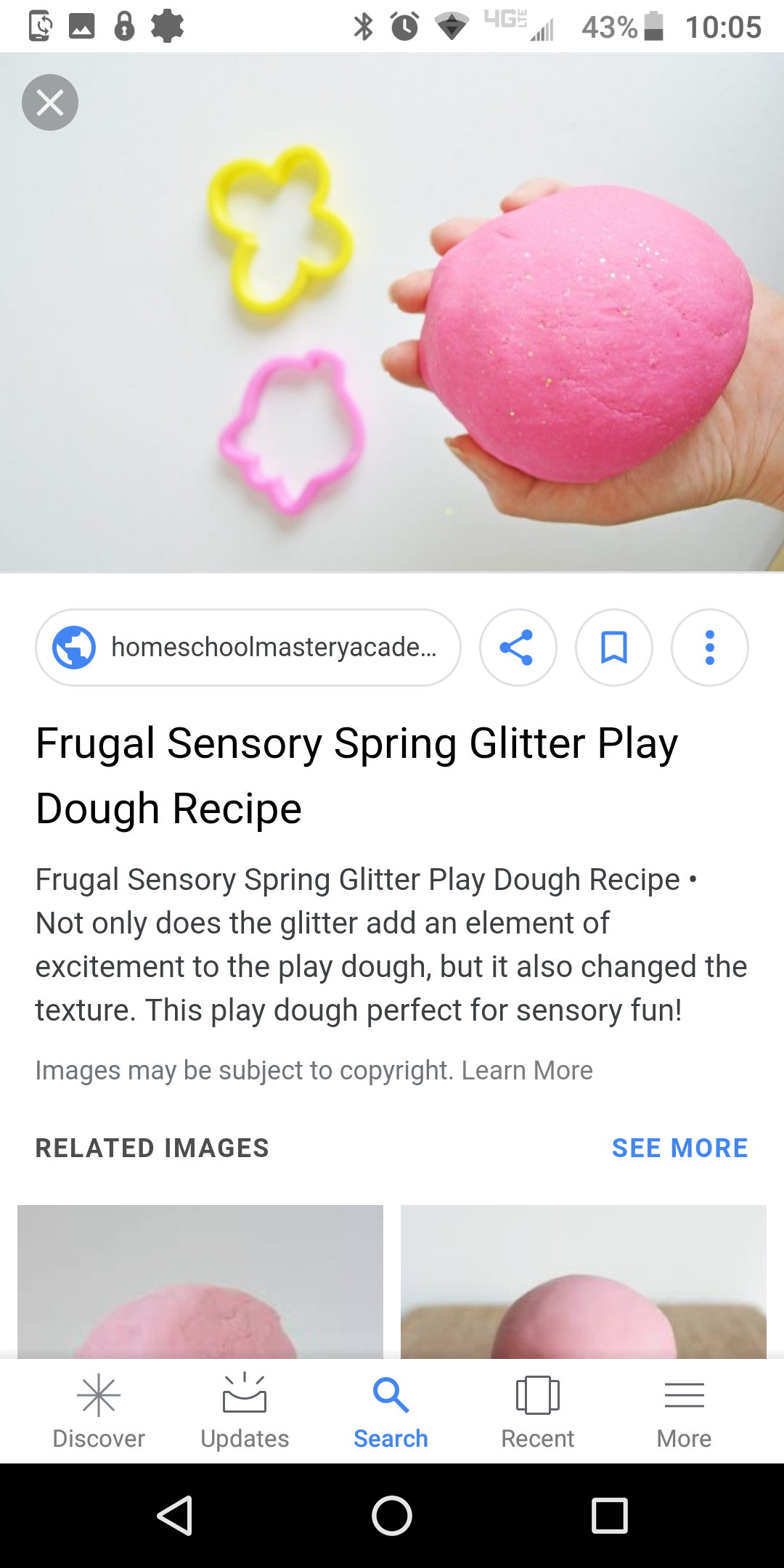
Task: Go back with the system back button
Action: click(x=175, y=1516)
